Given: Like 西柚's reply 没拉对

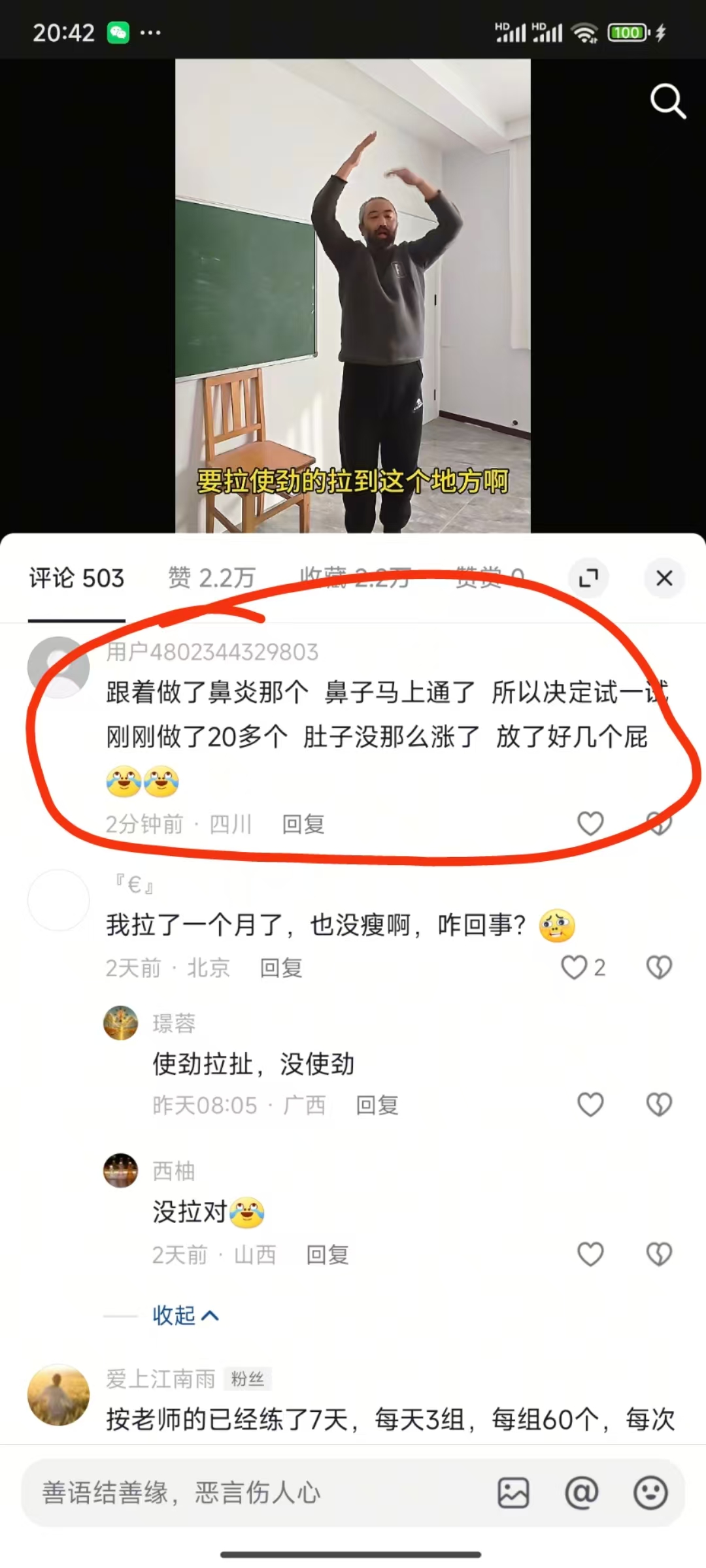Looking at the screenshot, I should [590, 1254].
